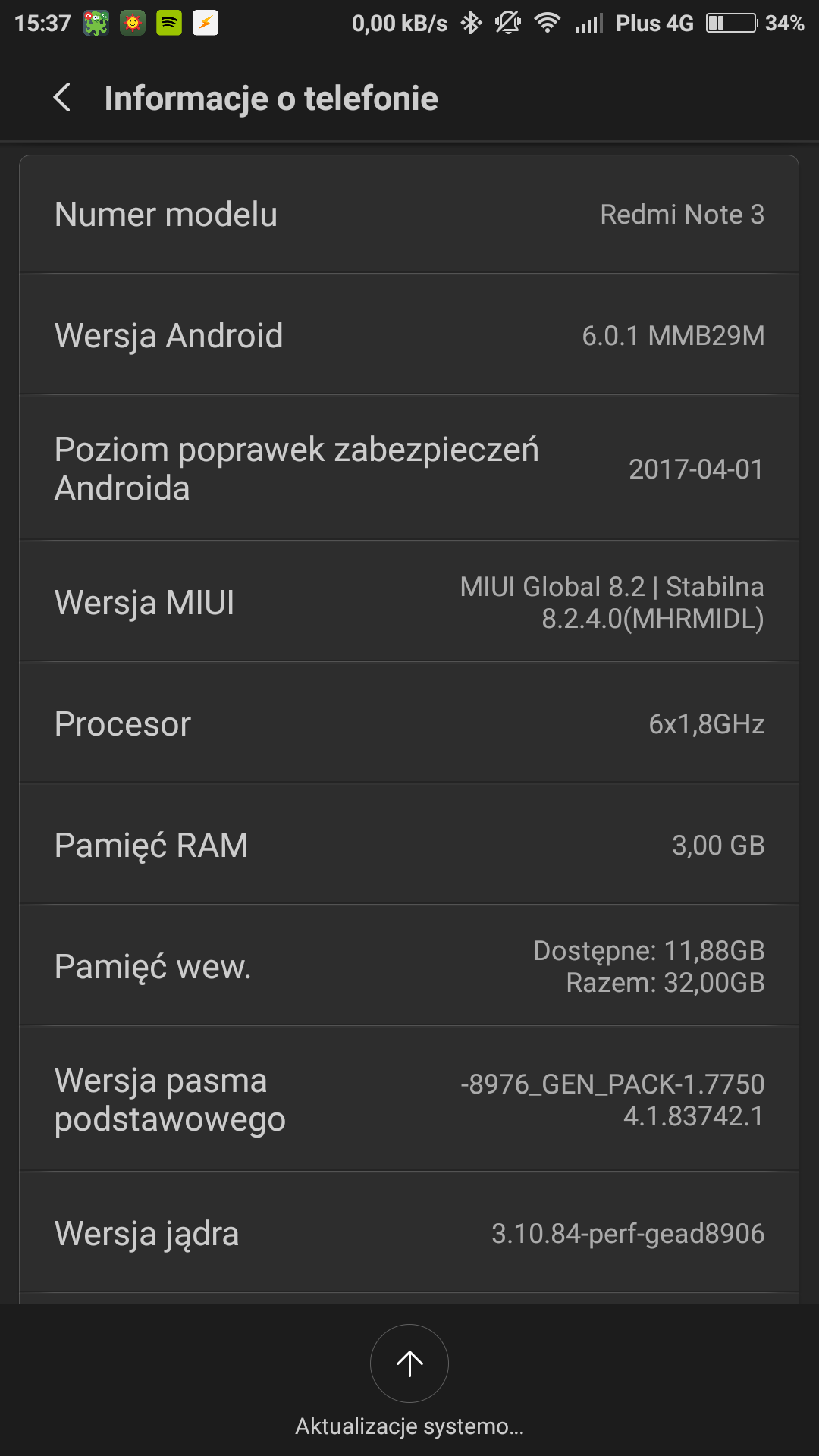Open Aktualizacje systemowe update button

pyautogui.click(x=409, y=1363)
